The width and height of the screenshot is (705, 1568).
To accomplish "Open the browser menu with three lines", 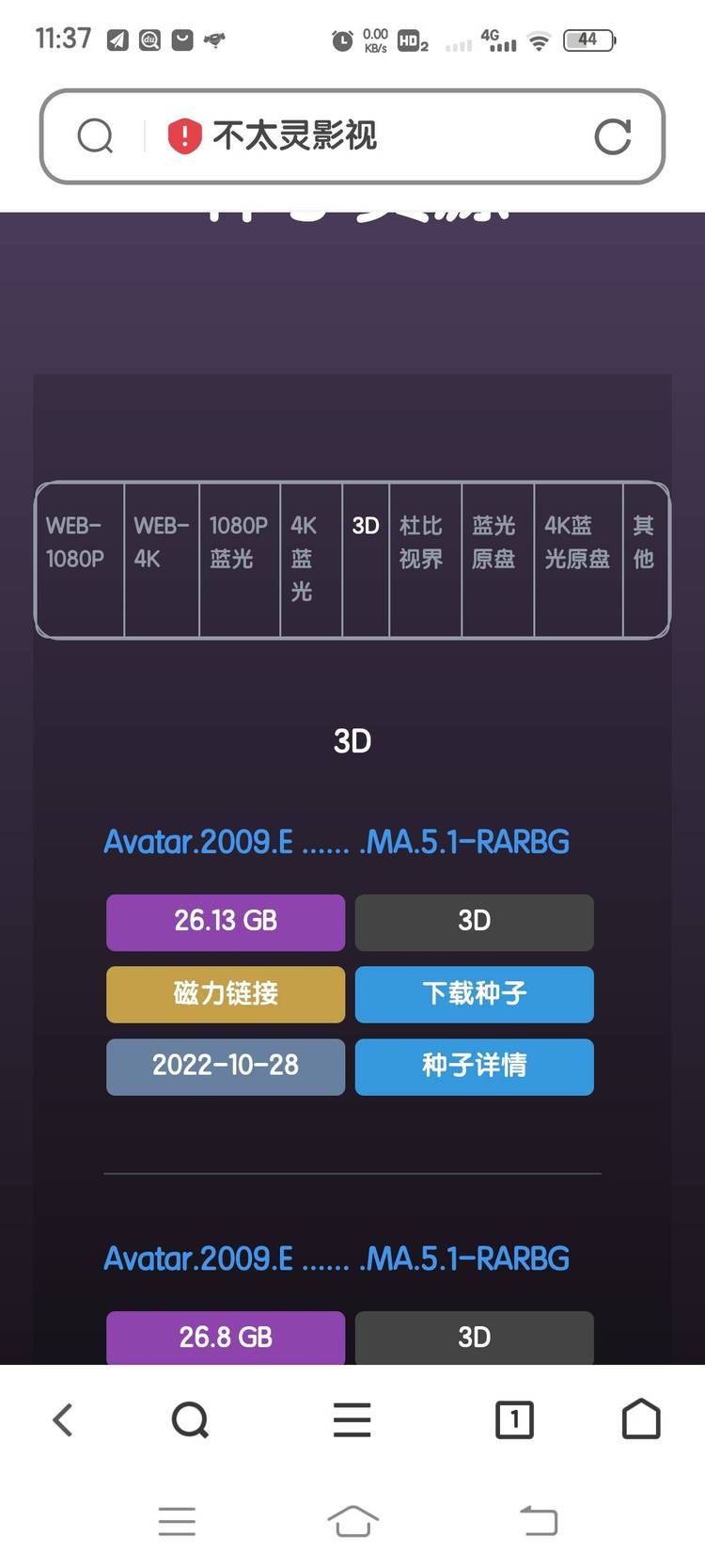I will coord(352,1419).
